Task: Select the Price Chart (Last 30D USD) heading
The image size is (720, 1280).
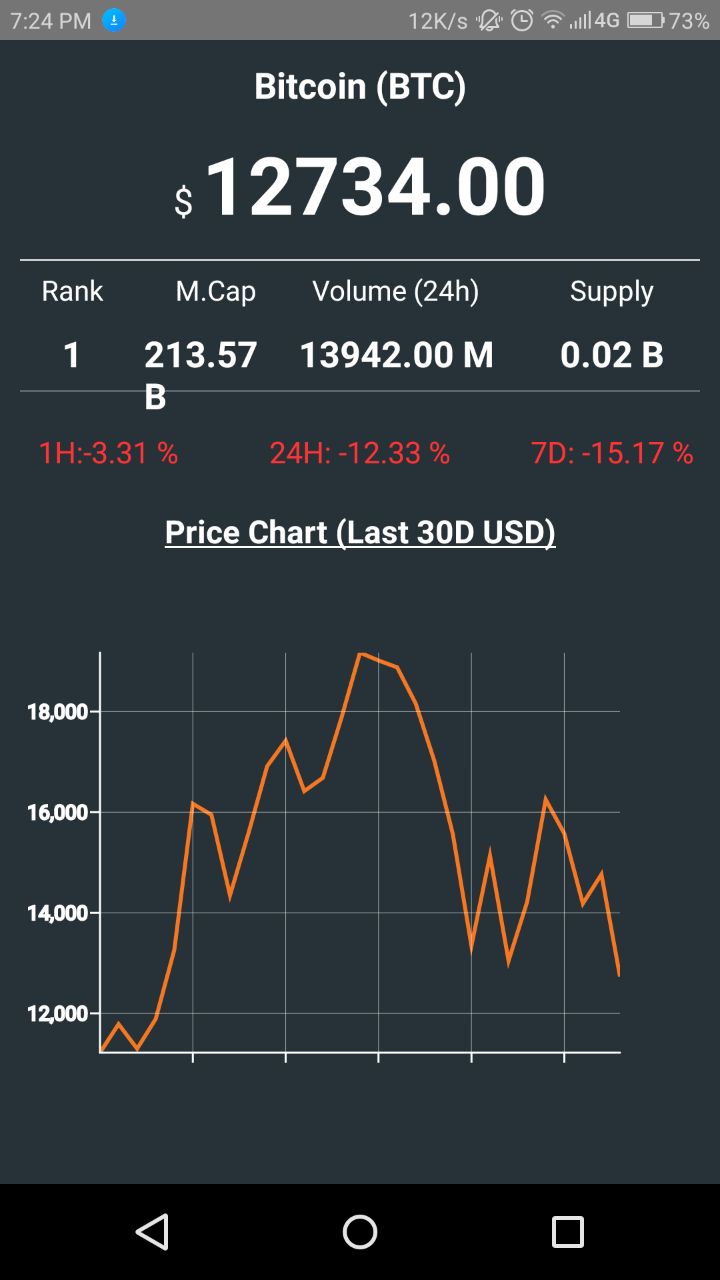Action: [x=360, y=532]
